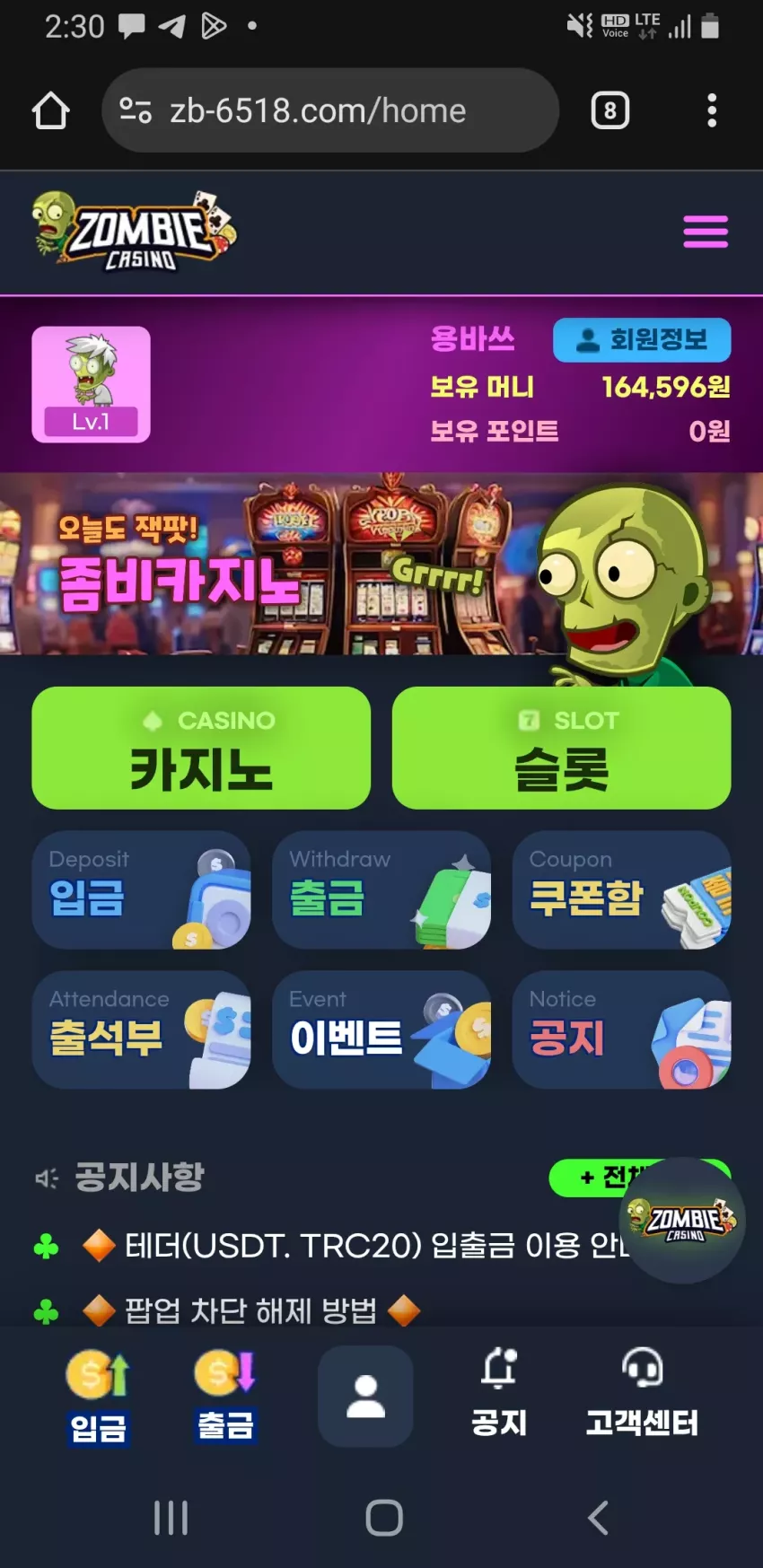Open the Coupon 쿠폰함 card
Image resolution: width=763 pixels, height=1568 pixels.
pyautogui.click(x=621, y=889)
